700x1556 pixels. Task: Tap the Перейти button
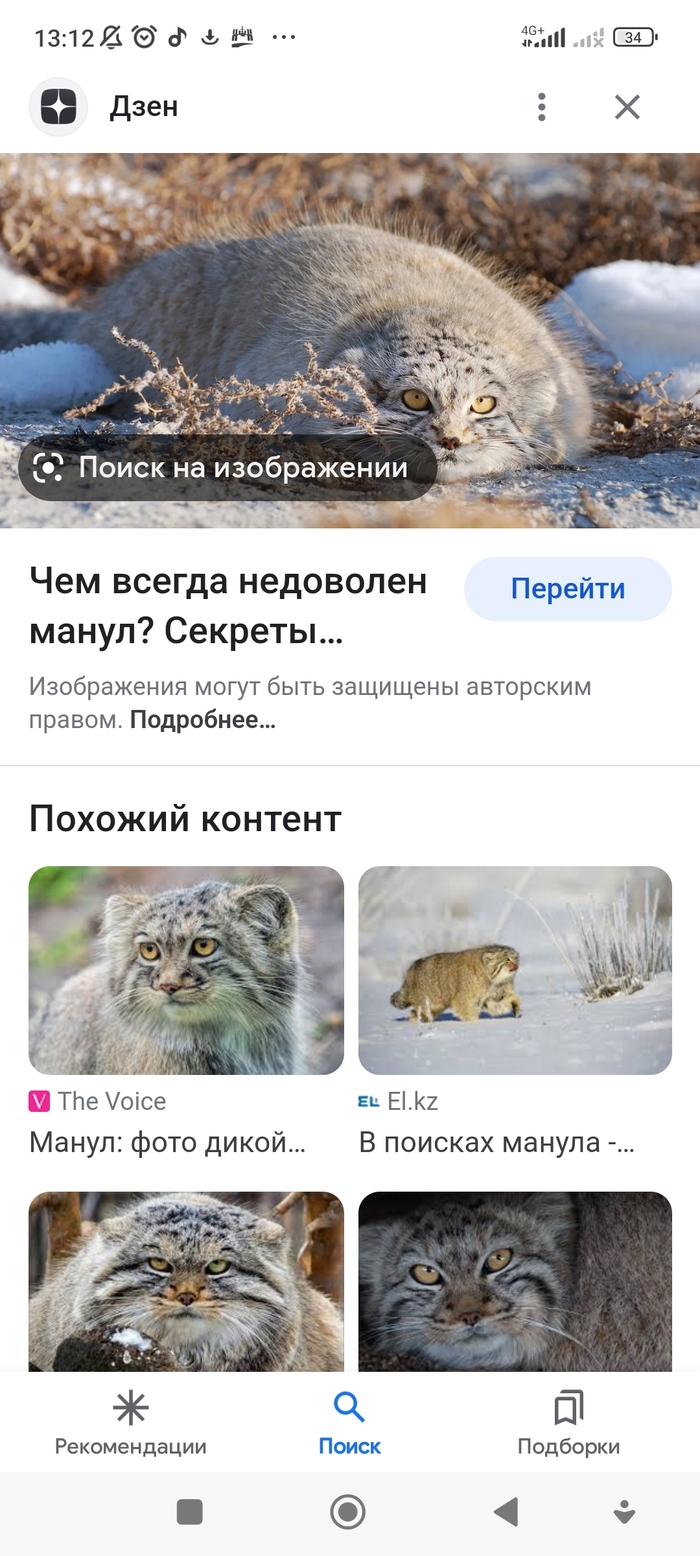pos(567,589)
